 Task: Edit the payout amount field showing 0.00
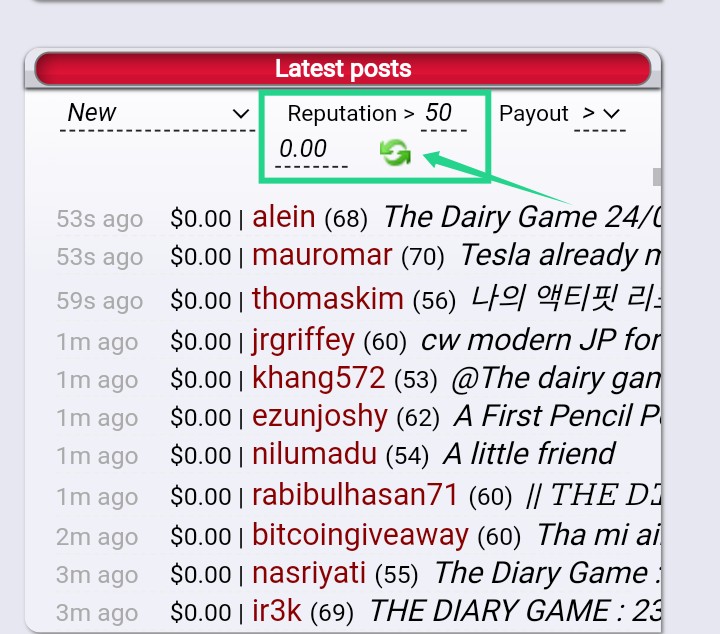310,150
